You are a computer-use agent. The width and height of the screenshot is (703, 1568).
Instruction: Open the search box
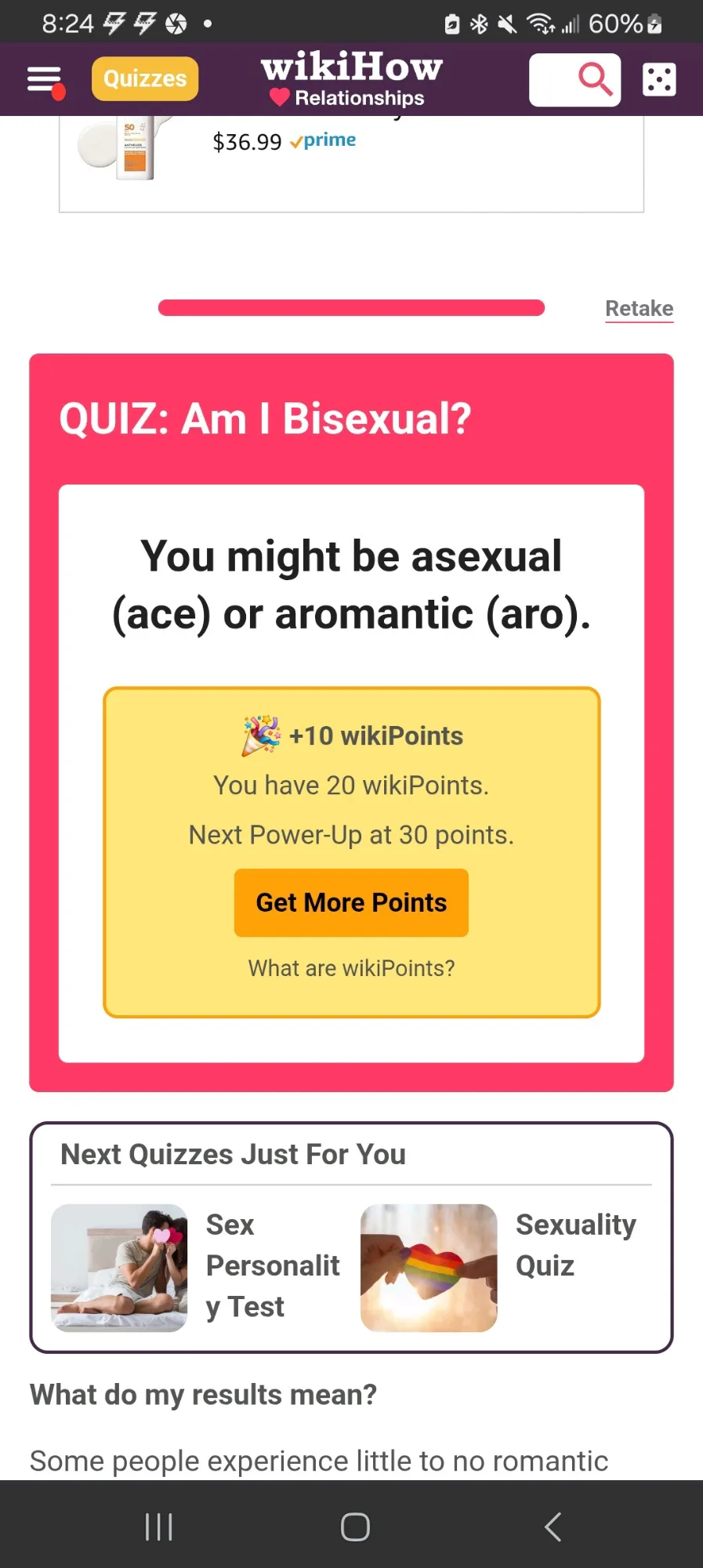click(x=574, y=79)
